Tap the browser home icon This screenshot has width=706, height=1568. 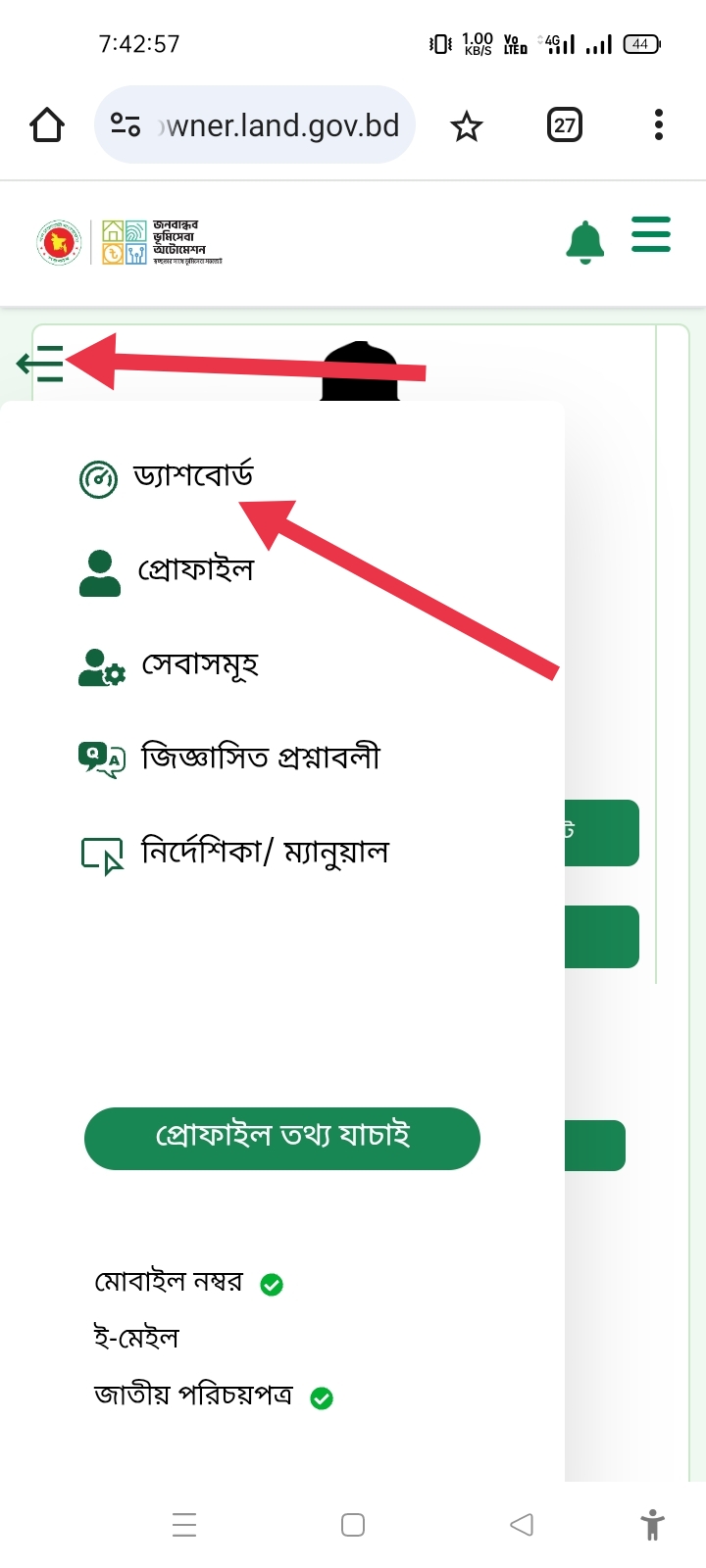coord(47,125)
